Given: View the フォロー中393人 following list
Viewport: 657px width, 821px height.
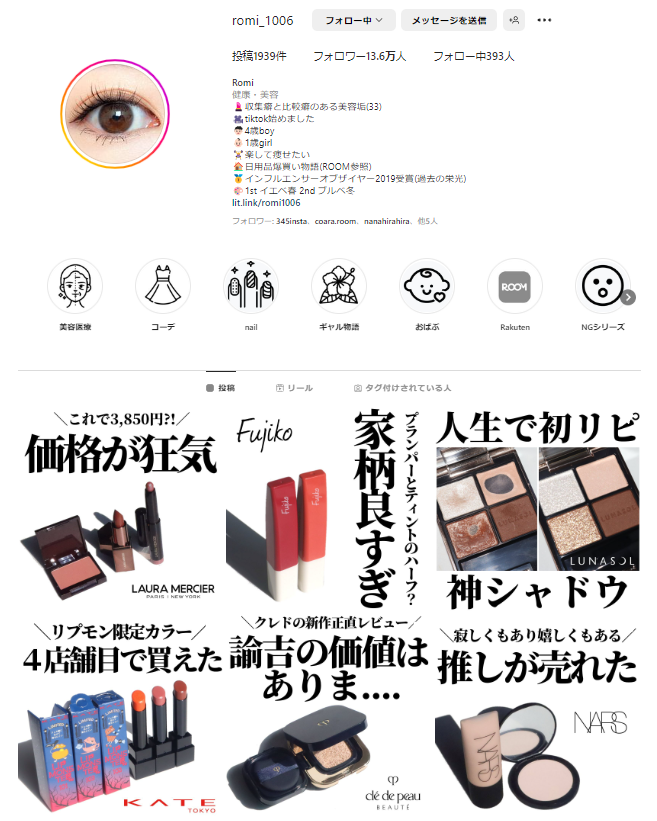Looking at the screenshot, I should point(473,57).
